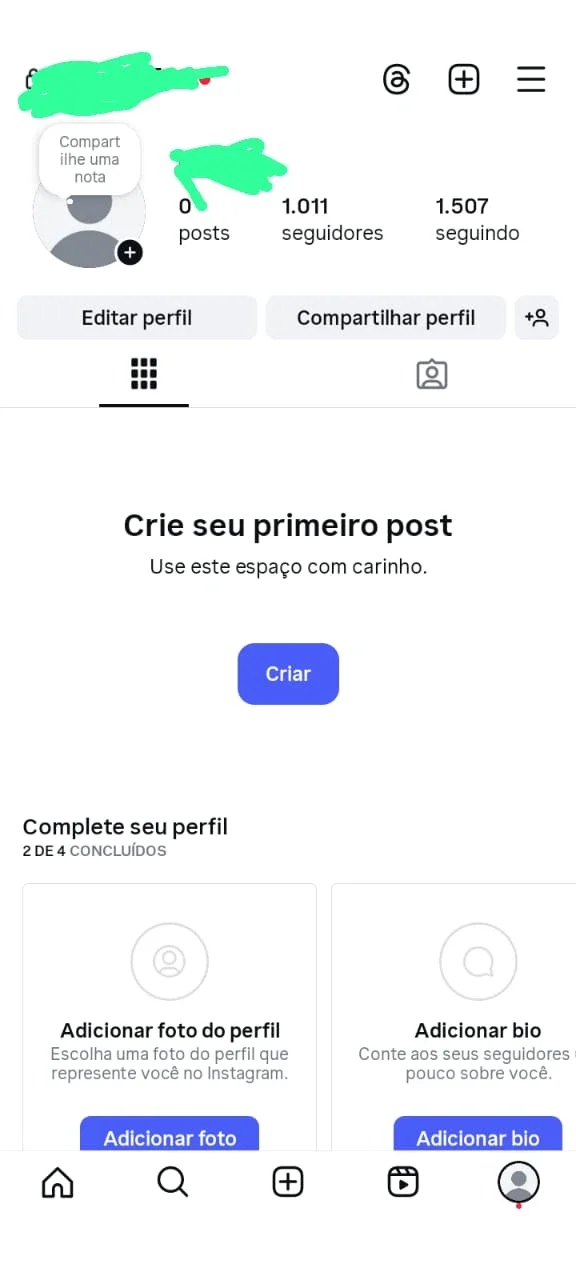576x1280 pixels.
Task: Switch to the posts grid tab
Action: tap(144, 374)
